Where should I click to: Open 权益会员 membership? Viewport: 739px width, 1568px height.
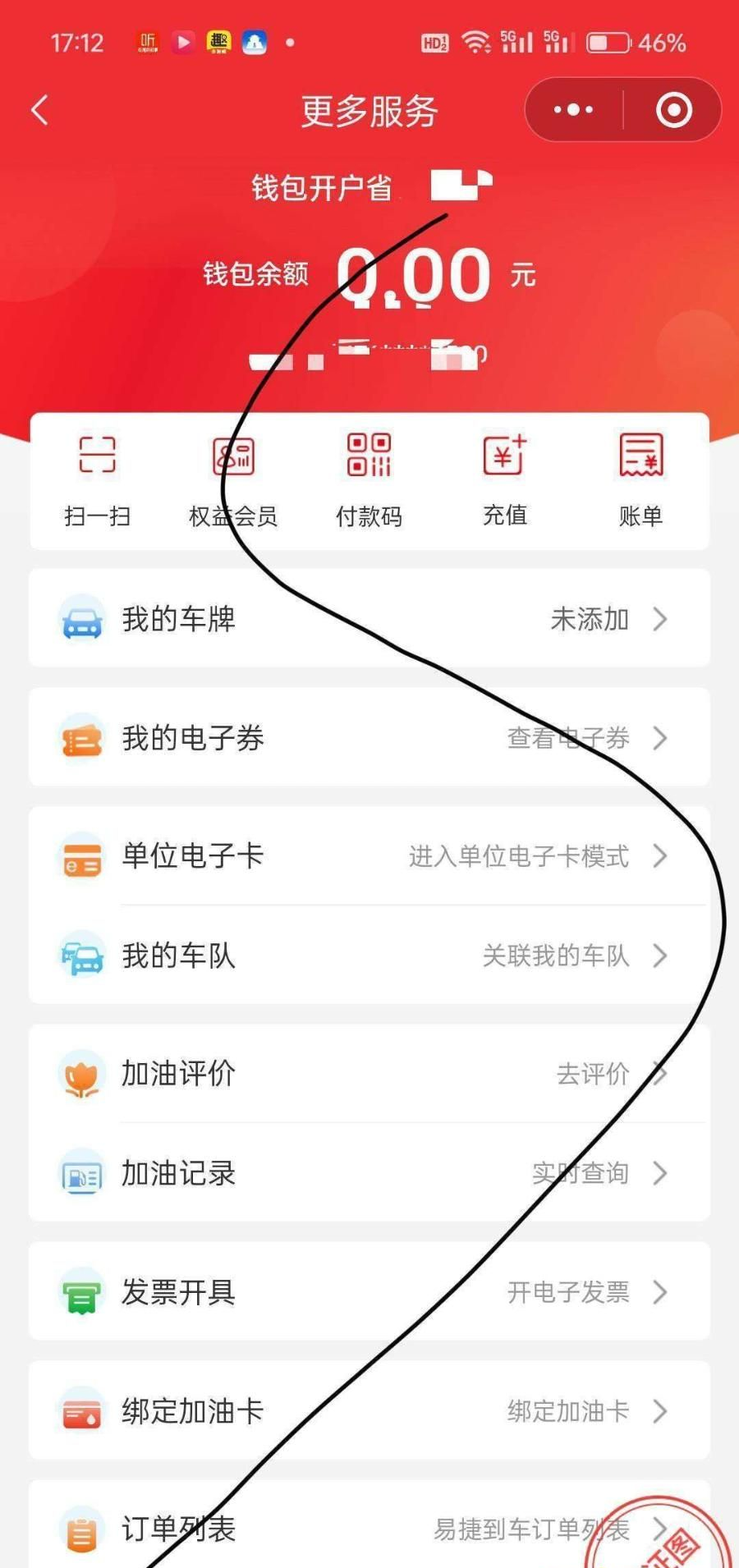(233, 480)
